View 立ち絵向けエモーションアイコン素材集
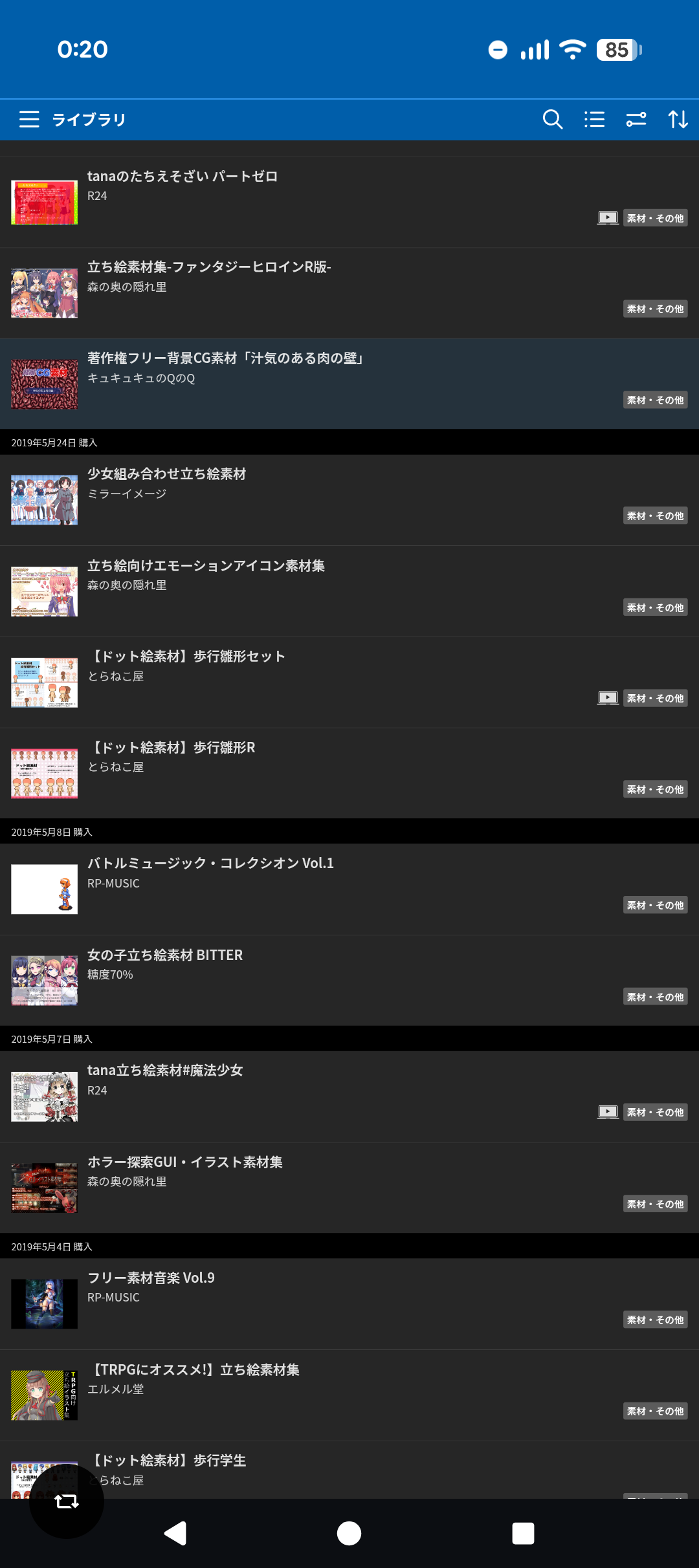Image resolution: width=699 pixels, height=1568 pixels. [349, 591]
